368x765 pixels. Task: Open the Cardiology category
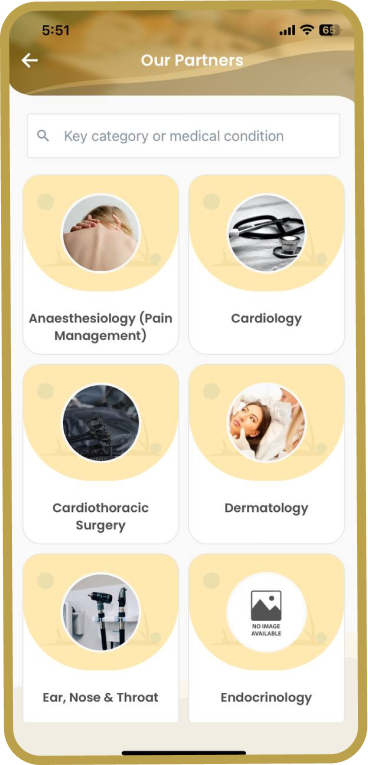coord(266,264)
